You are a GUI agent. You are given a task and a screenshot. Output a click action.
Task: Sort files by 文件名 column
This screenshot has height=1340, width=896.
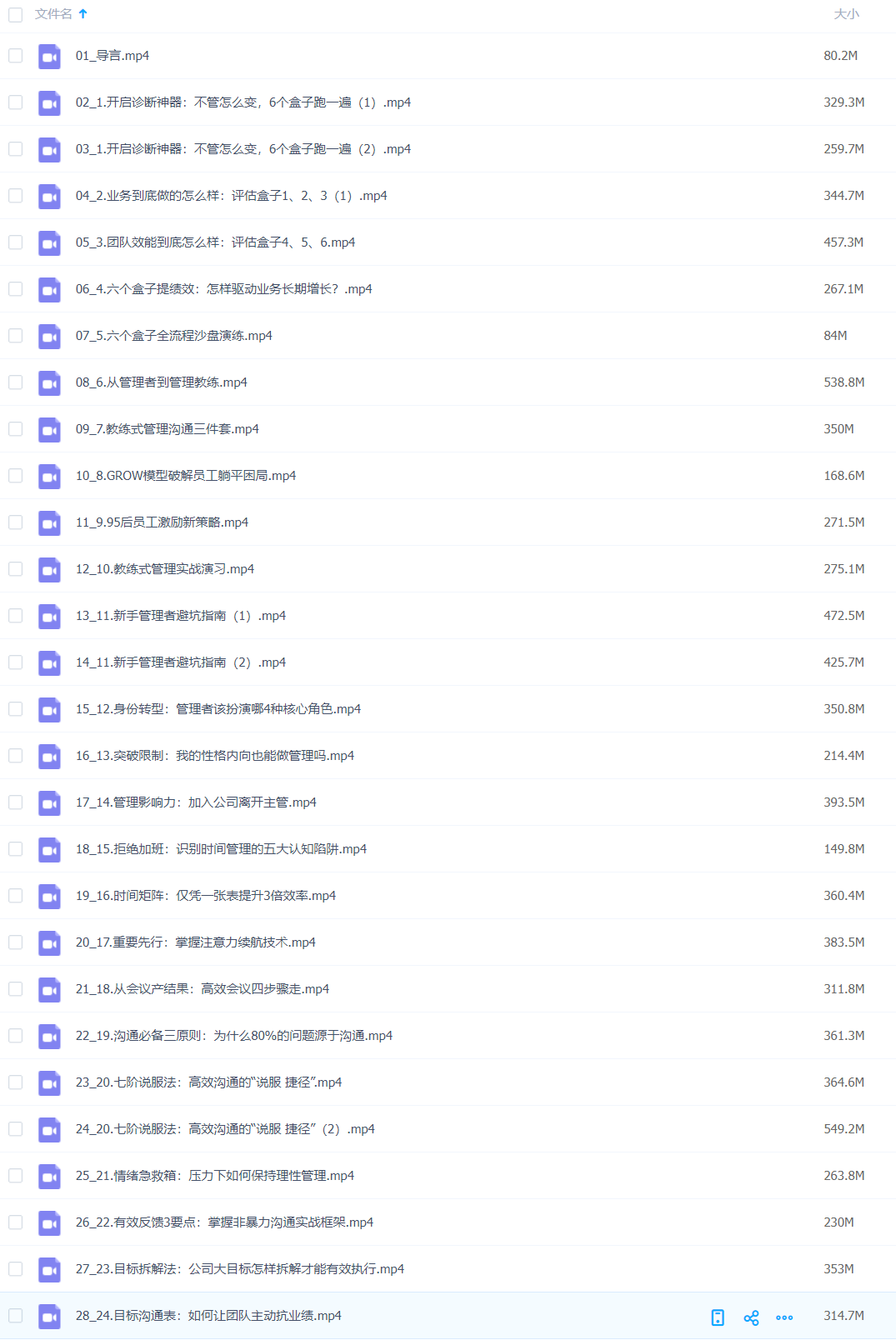coord(54,14)
